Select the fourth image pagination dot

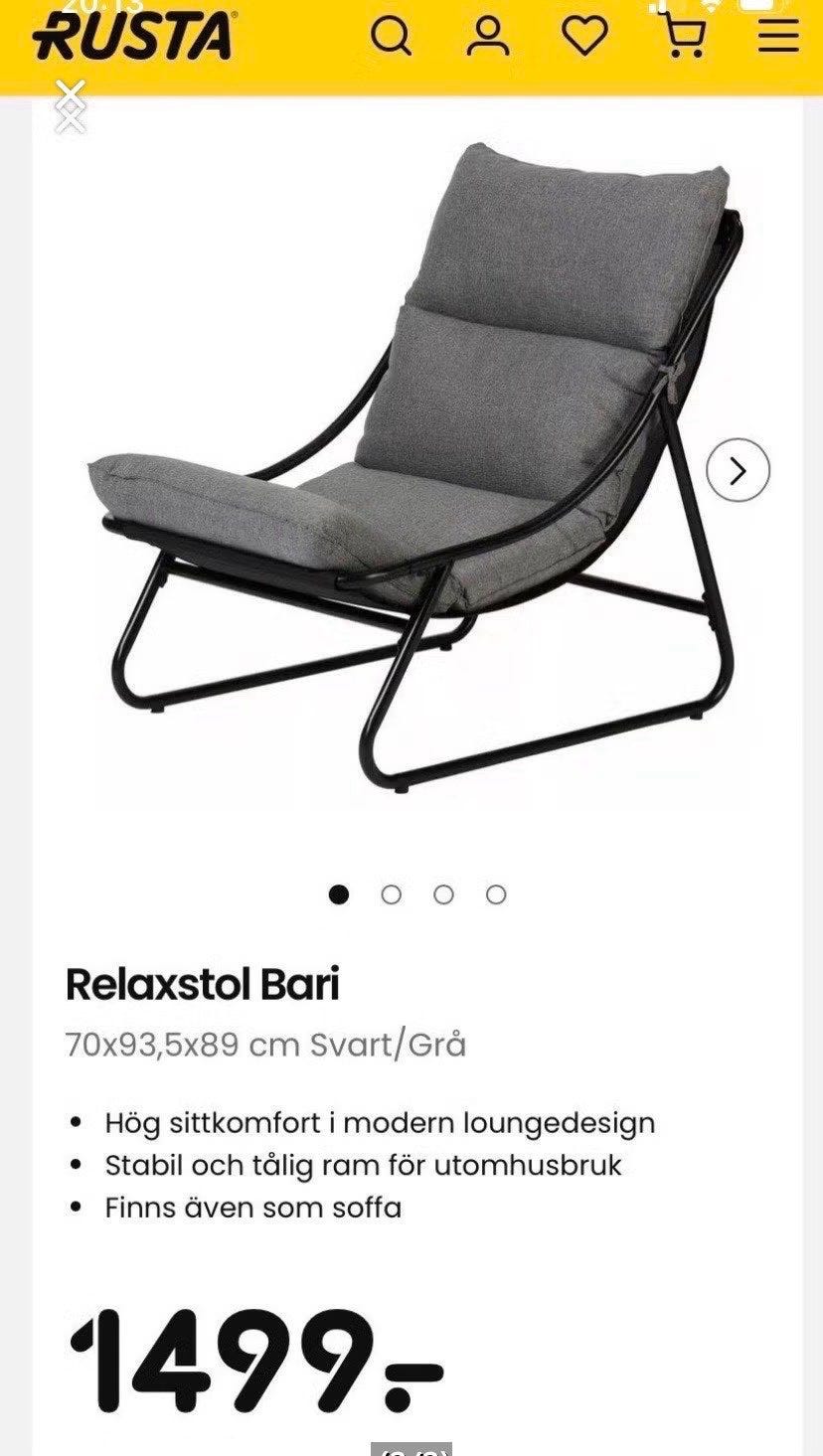[492, 895]
